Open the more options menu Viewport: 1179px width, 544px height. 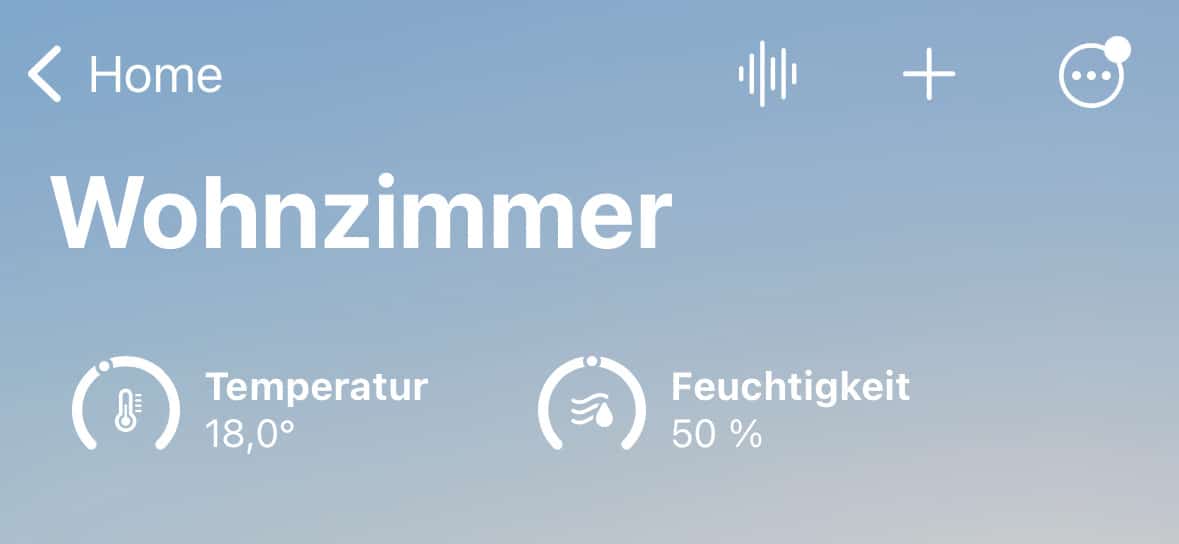pos(1093,74)
